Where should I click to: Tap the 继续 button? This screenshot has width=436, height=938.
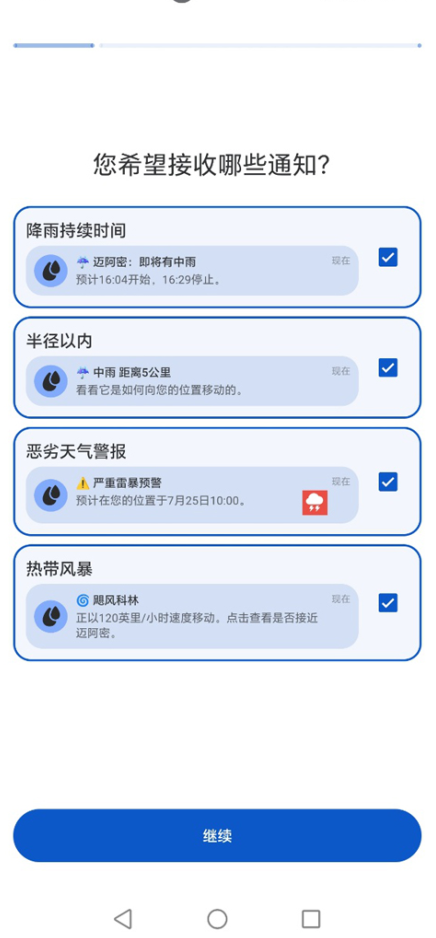pyautogui.click(x=217, y=836)
